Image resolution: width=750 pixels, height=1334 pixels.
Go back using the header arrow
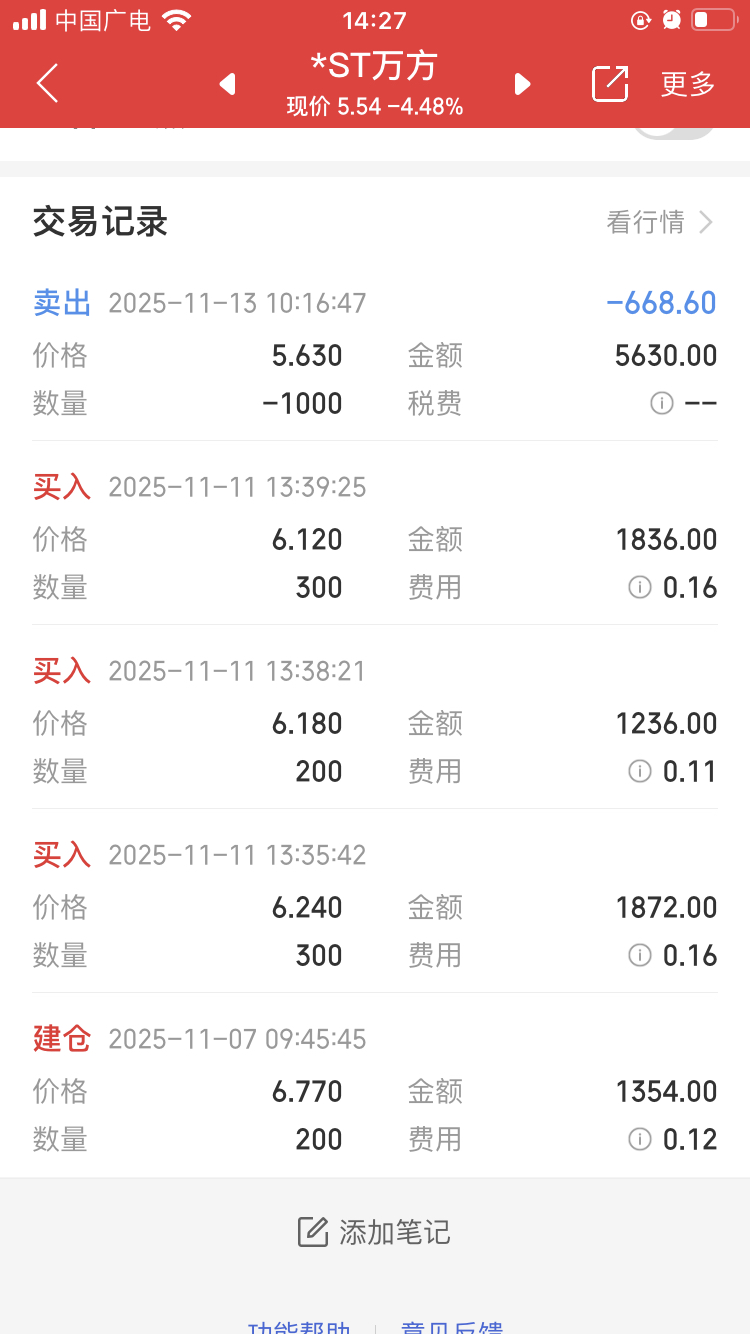pos(47,83)
